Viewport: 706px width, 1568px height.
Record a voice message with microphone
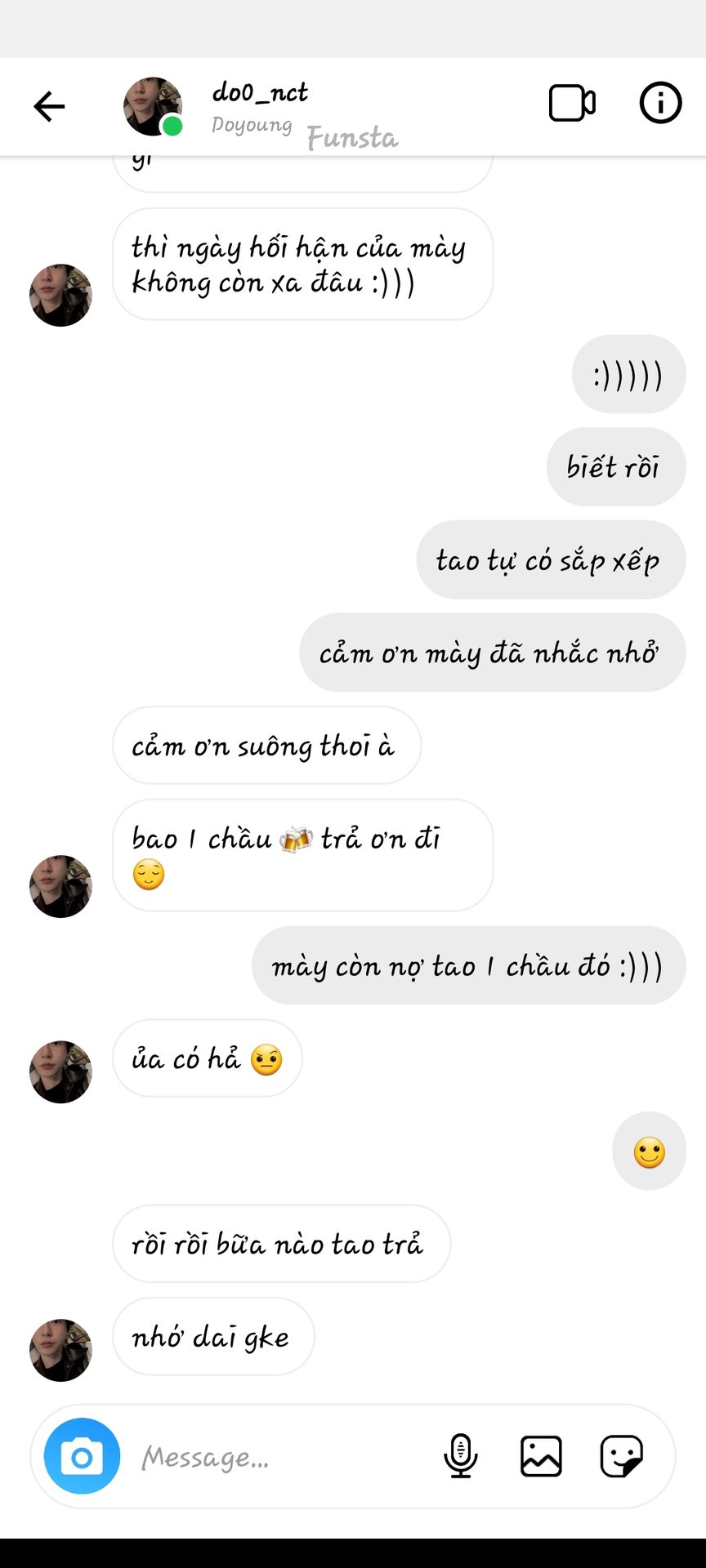click(460, 1456)
